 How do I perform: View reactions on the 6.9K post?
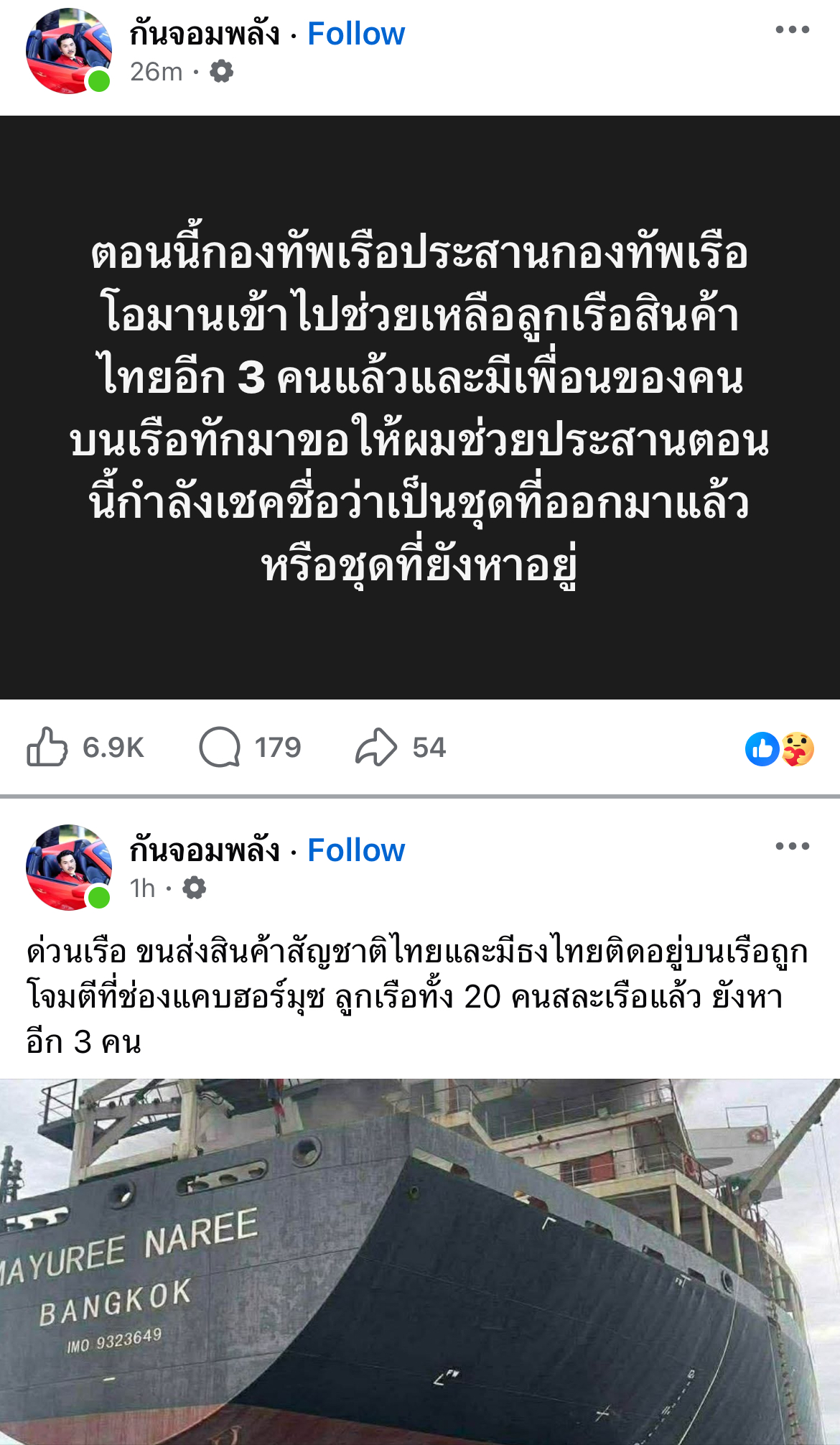(x=779, y=749)
